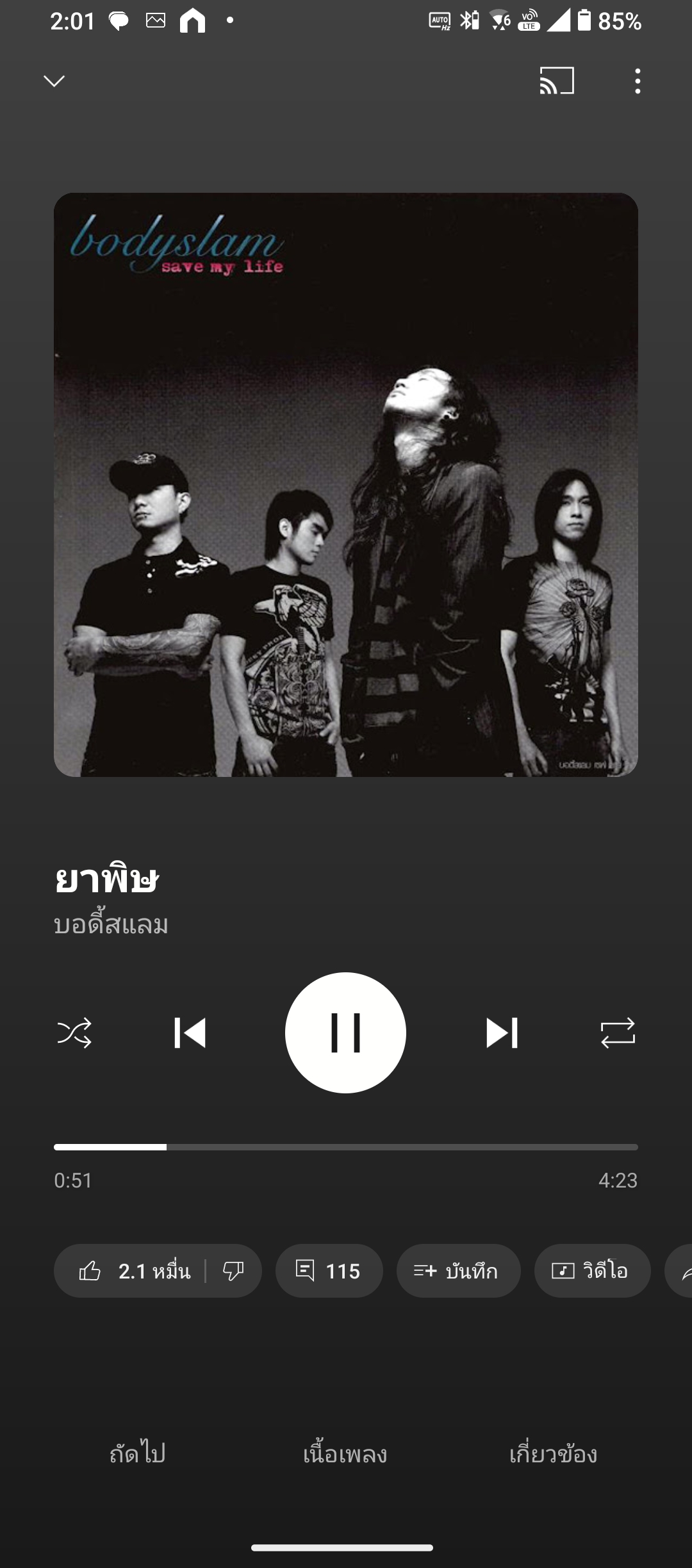Pause the song ยาพิษ
692x1568 pixels.
(x=345, y=1033)
